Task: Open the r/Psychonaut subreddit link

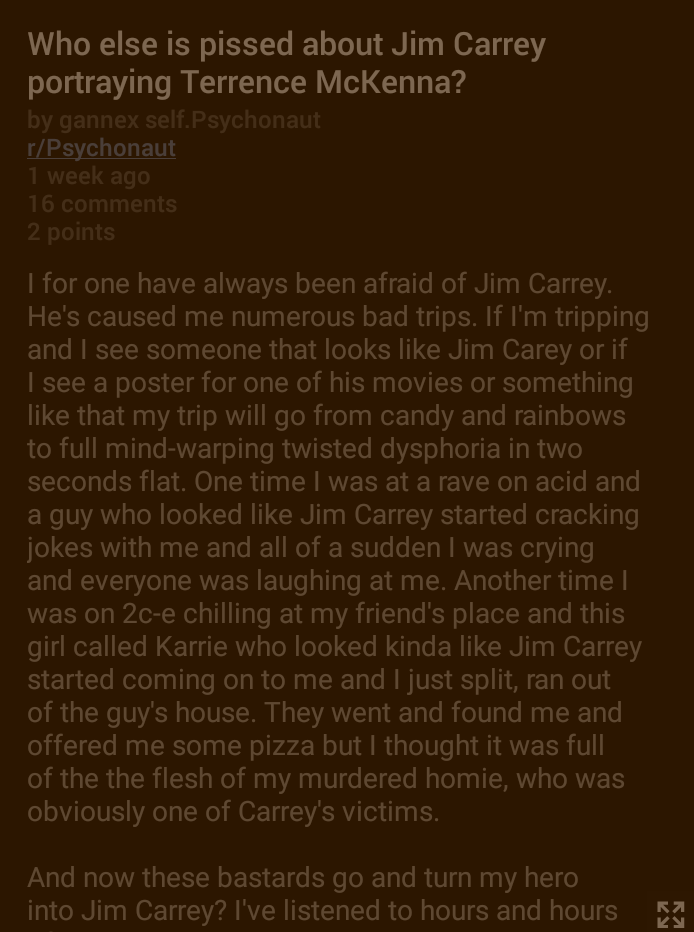Action: [101, 148]
